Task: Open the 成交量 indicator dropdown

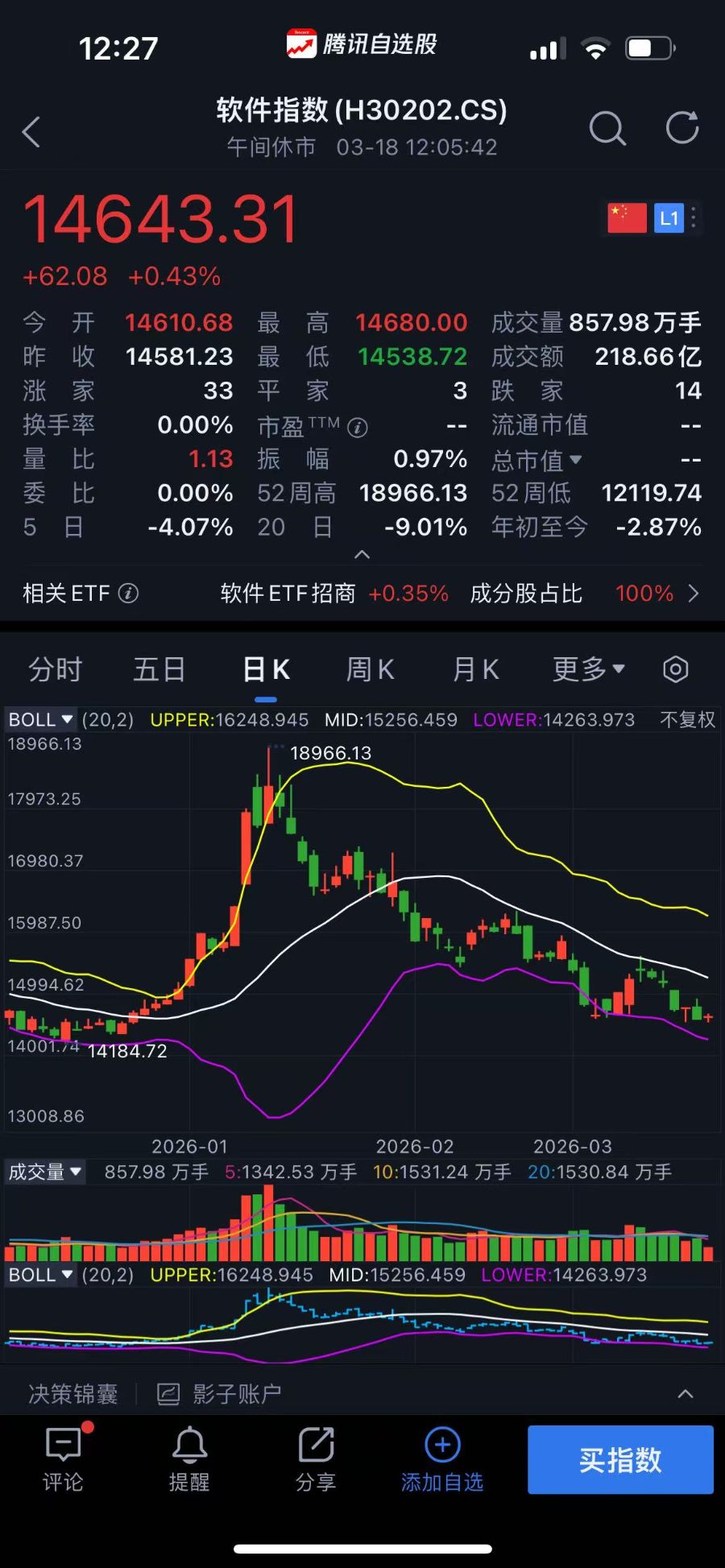Action: click(45, 1172)
